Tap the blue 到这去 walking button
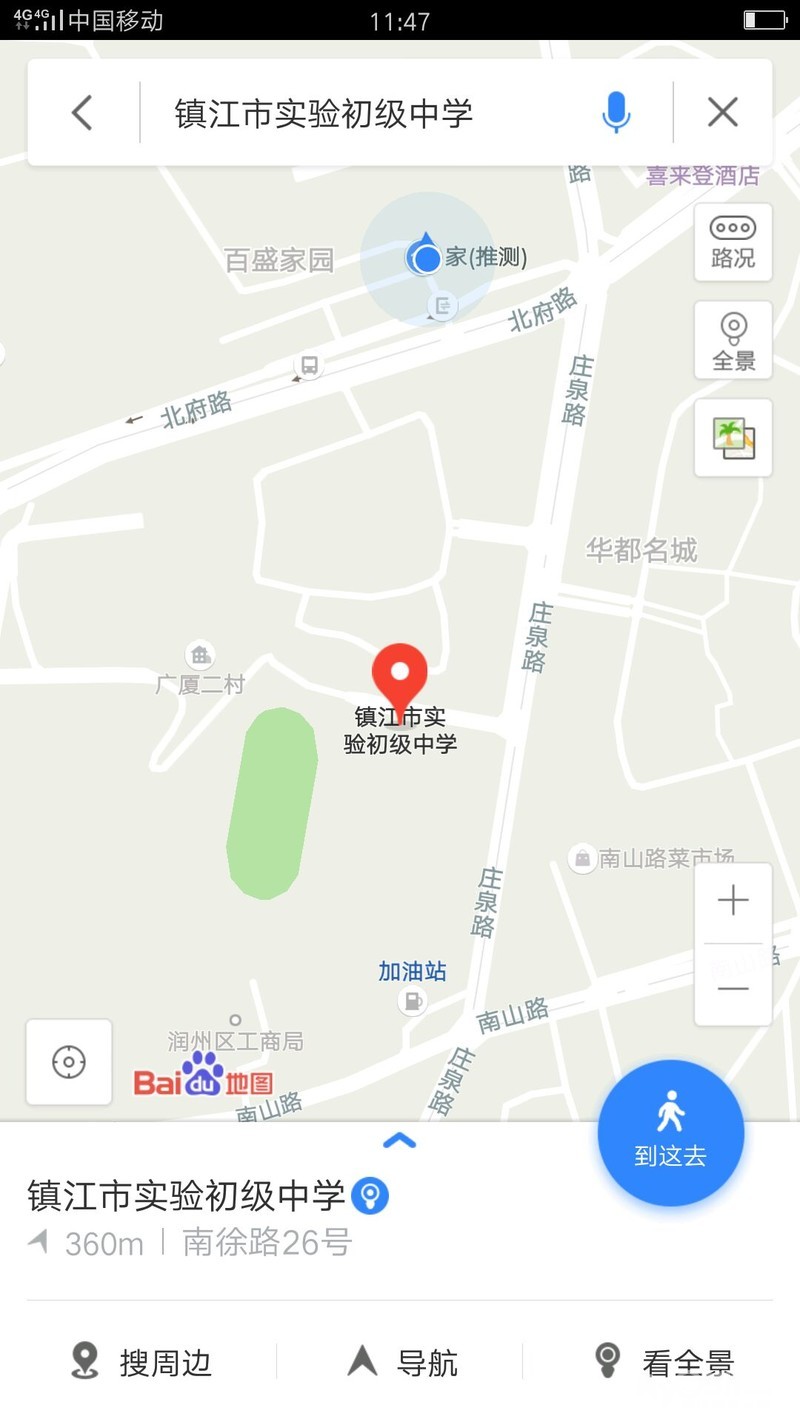 tap(670, 1132)
